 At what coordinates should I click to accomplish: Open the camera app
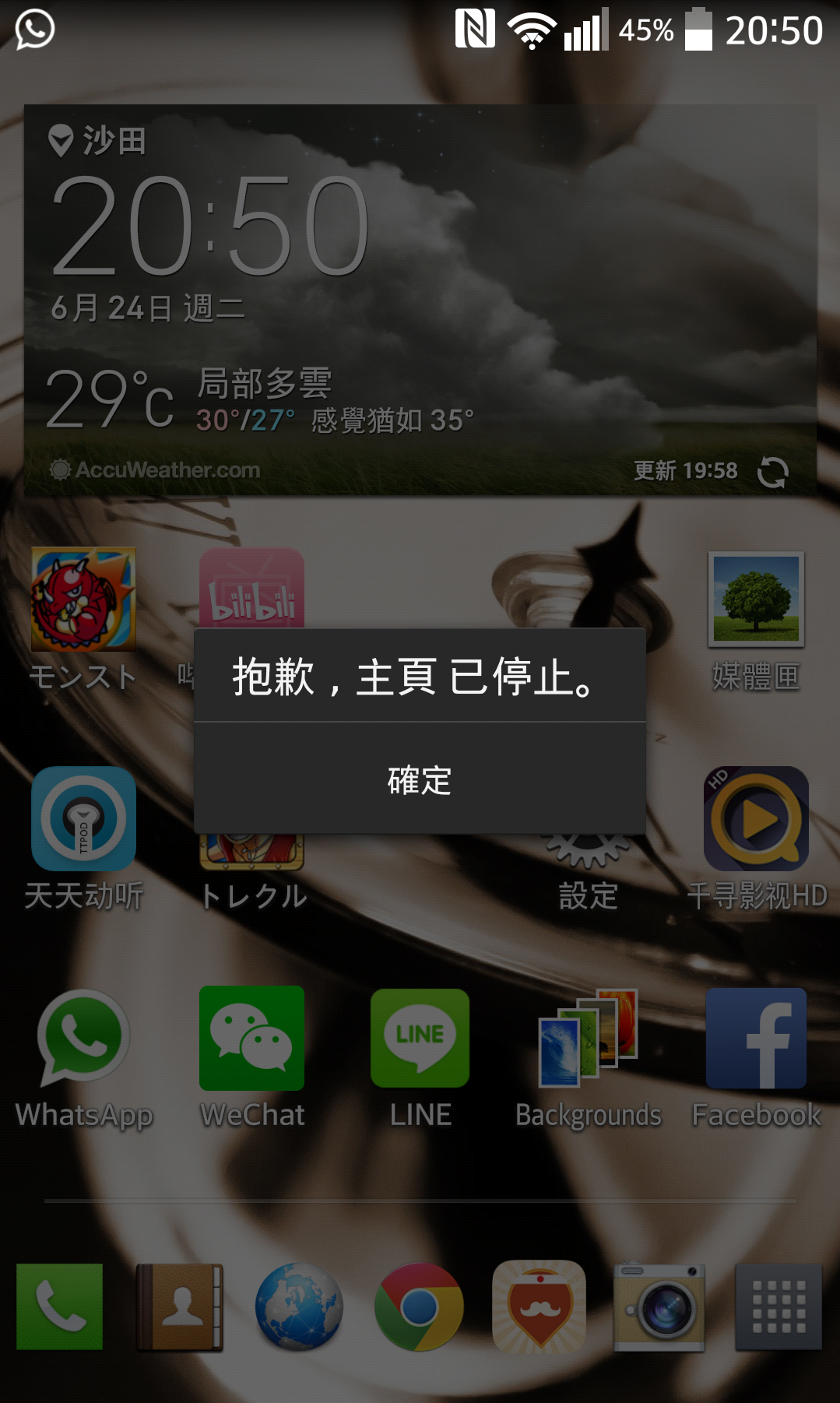(x=659, y=1306)
